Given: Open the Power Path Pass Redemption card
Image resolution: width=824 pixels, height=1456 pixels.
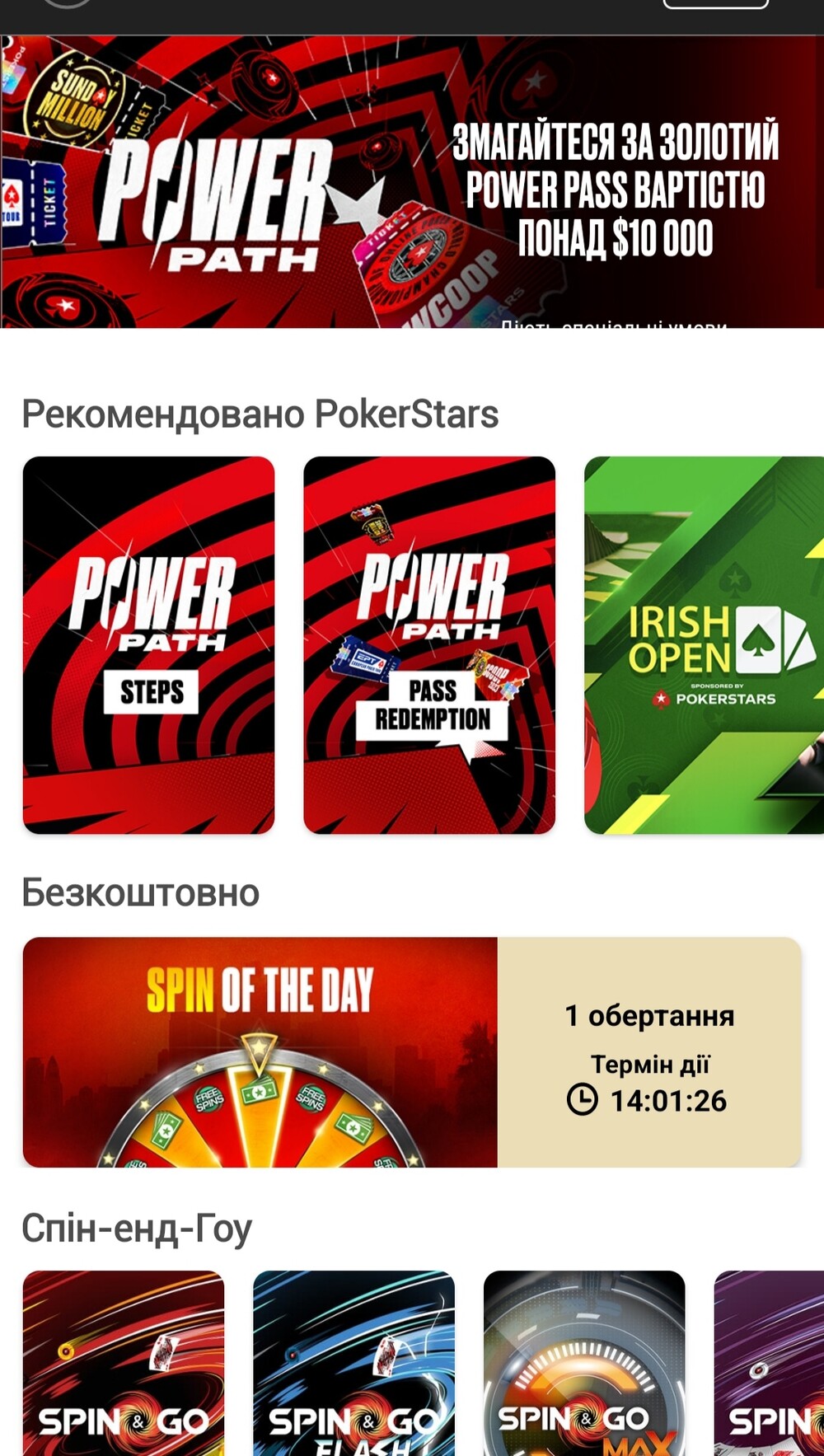Looking at the screenshot, I should click(x=429, y=644).
